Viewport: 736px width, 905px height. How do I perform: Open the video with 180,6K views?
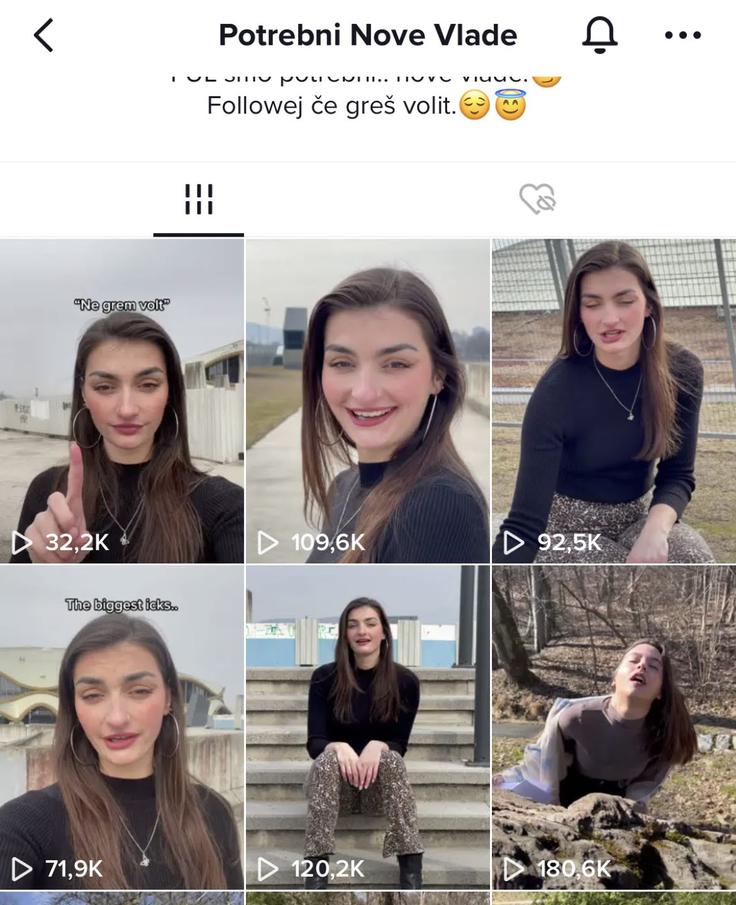point(614,728)
